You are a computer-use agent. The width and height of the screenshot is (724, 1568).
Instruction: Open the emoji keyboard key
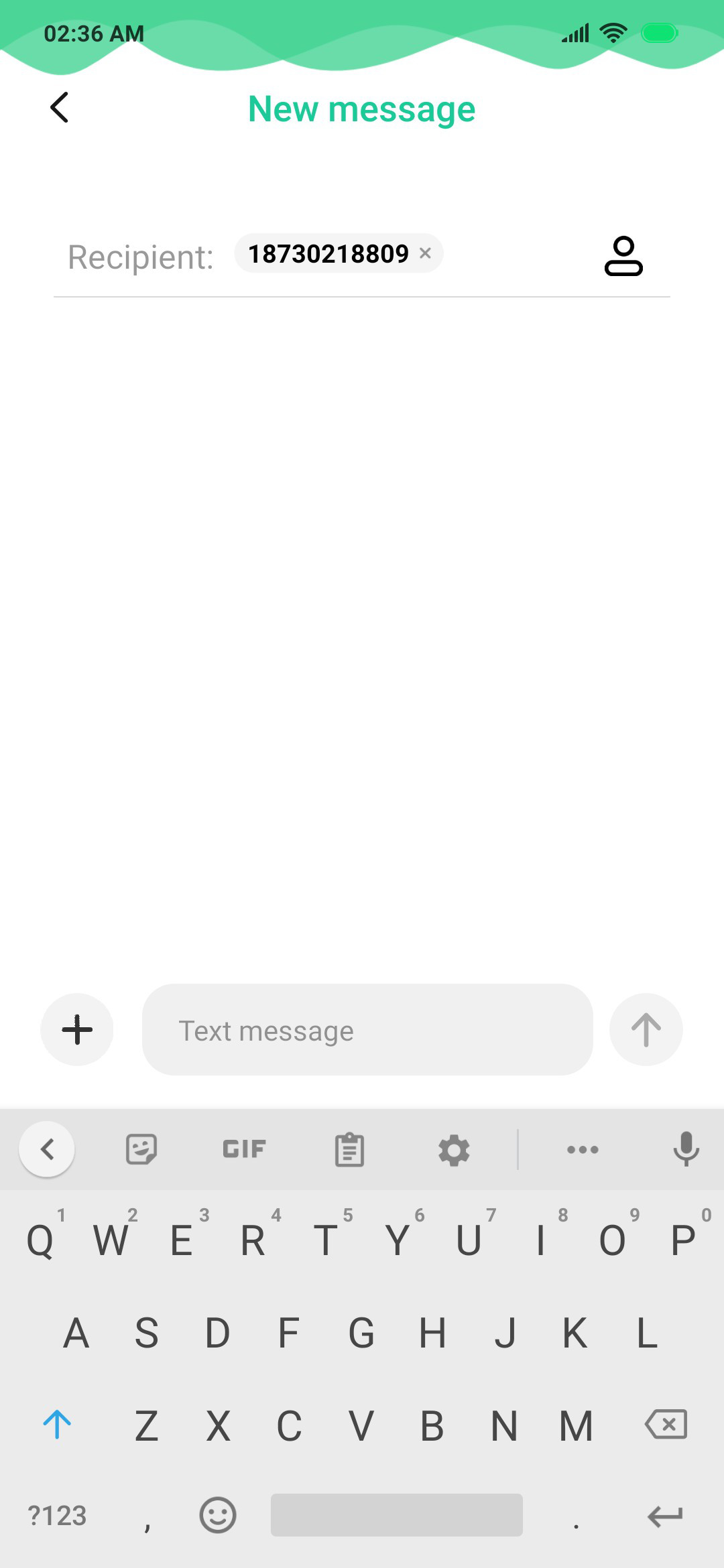pyautogui.click(x=218, y=1515)
